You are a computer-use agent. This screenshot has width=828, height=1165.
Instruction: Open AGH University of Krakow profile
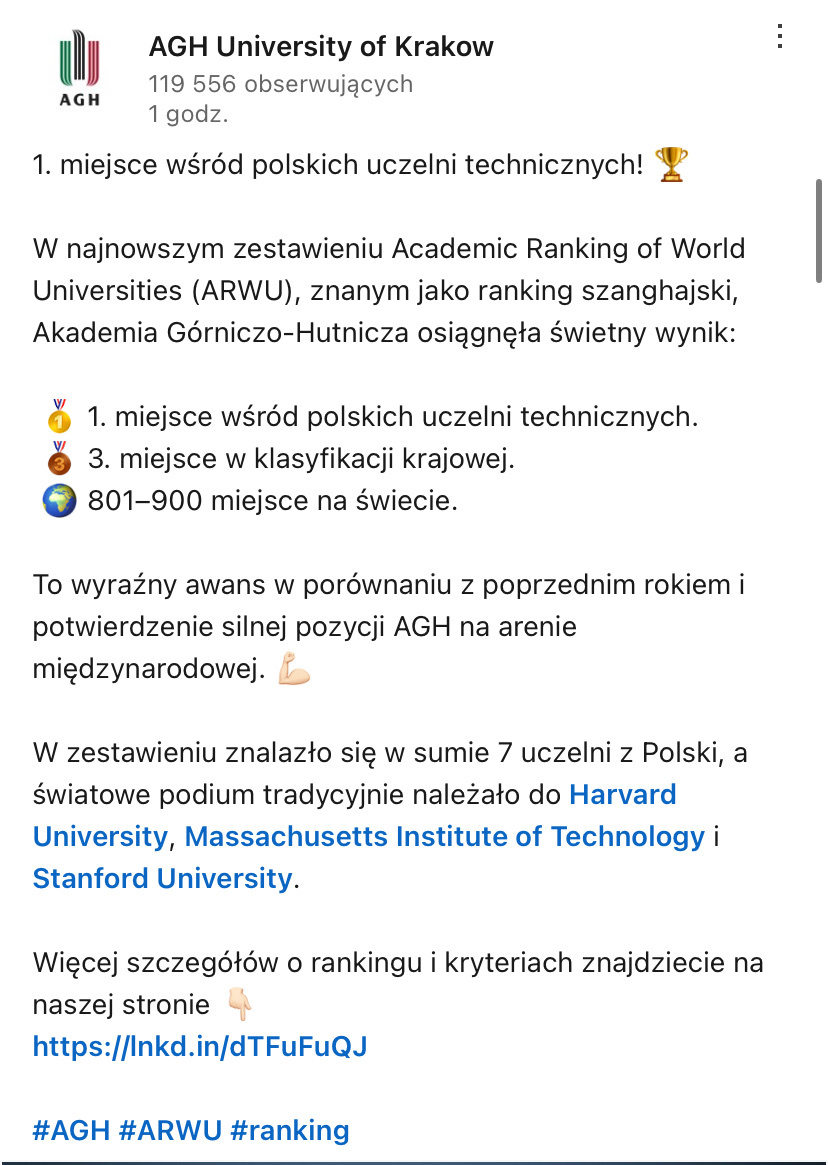[320, 46]
